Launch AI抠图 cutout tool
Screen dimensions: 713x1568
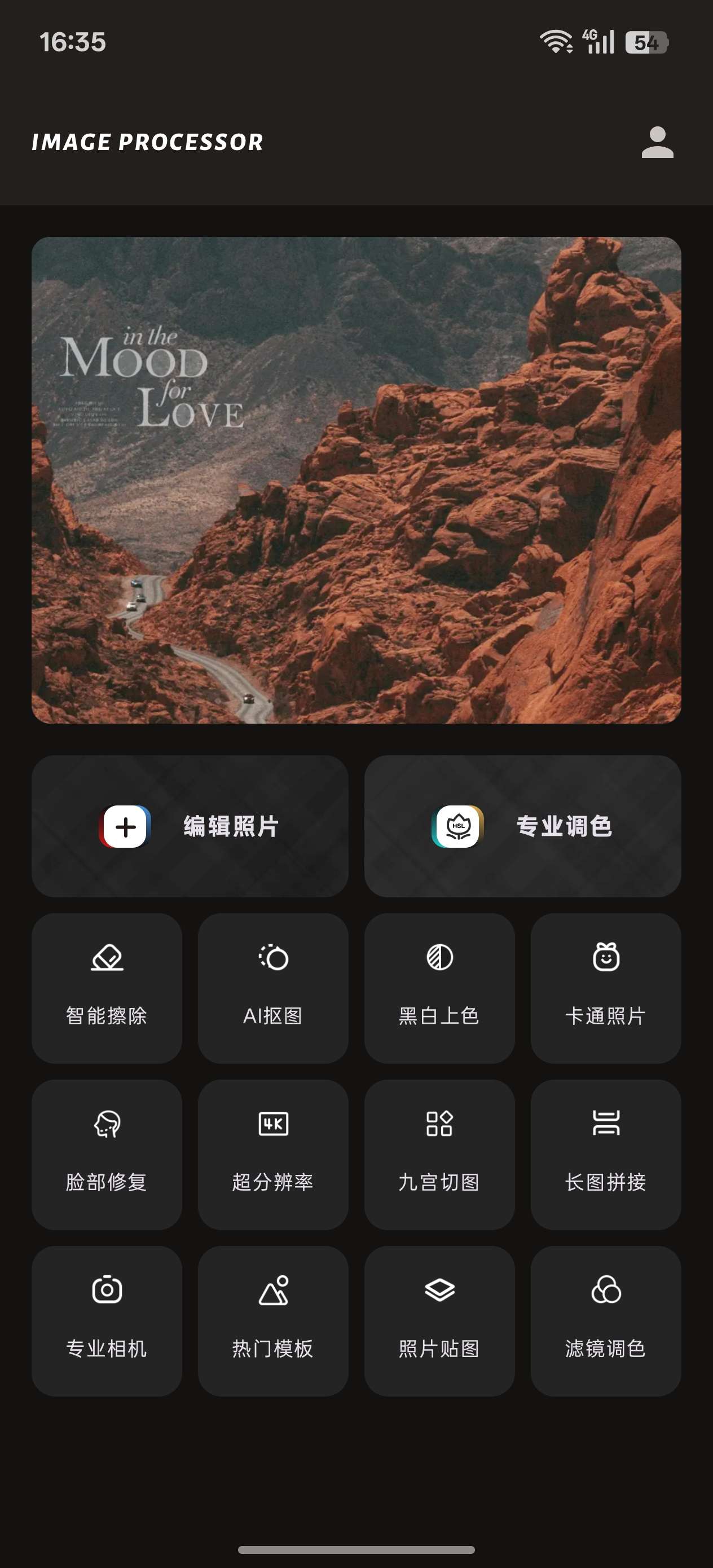click(x=273, y=988)
